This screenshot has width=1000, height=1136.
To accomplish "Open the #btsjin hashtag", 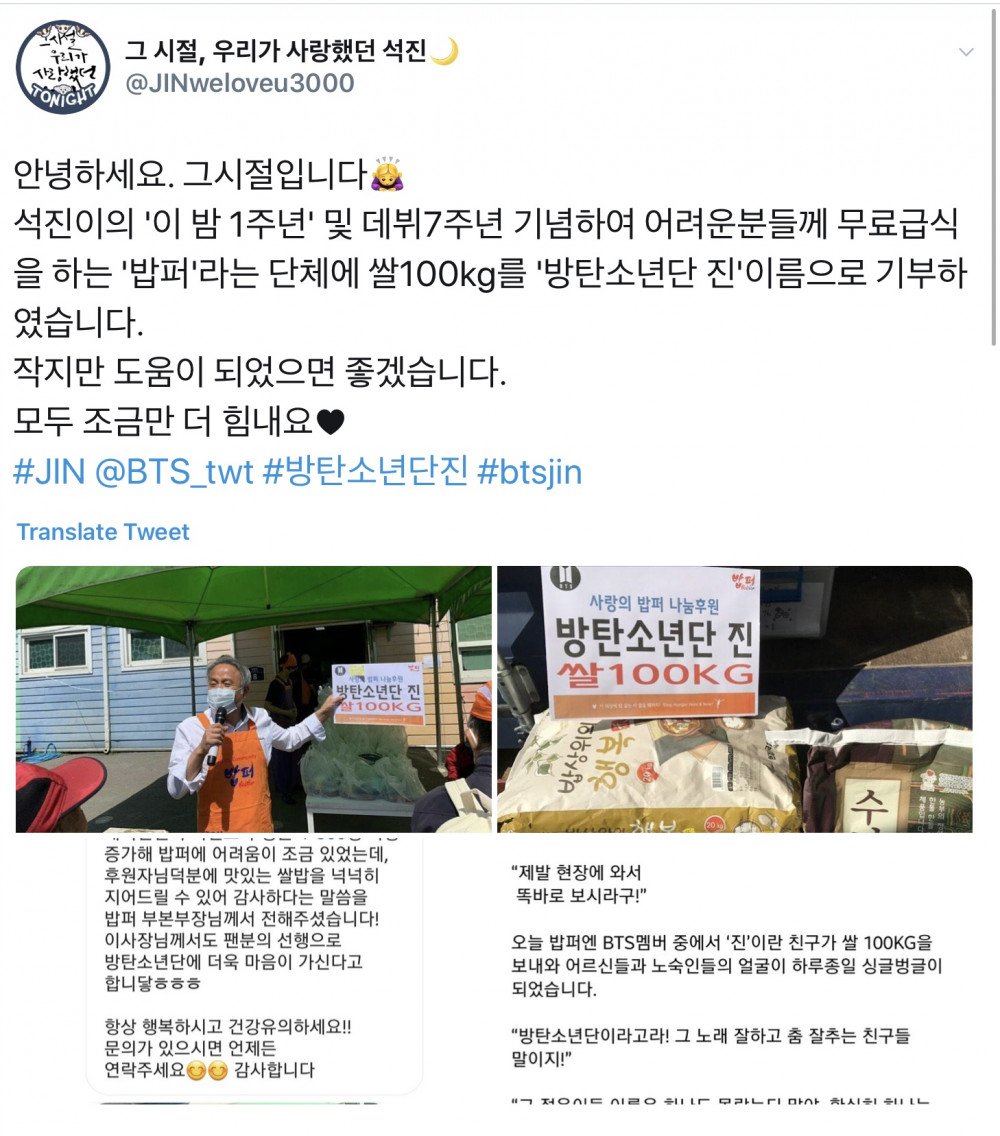I will pyautogui.click(x=530, y=471).
